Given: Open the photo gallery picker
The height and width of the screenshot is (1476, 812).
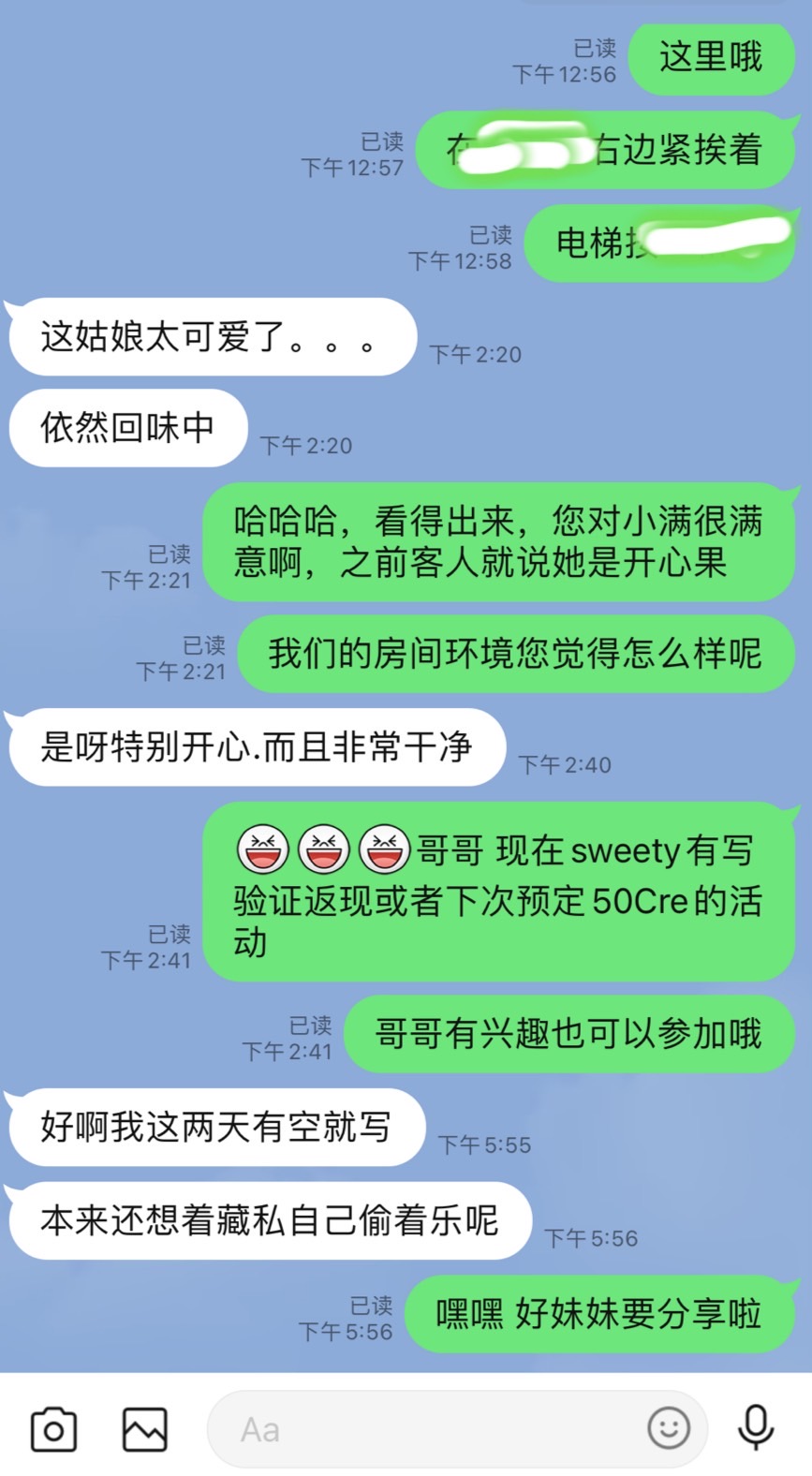Looking at the screenshot, I should coord(145,1429).
